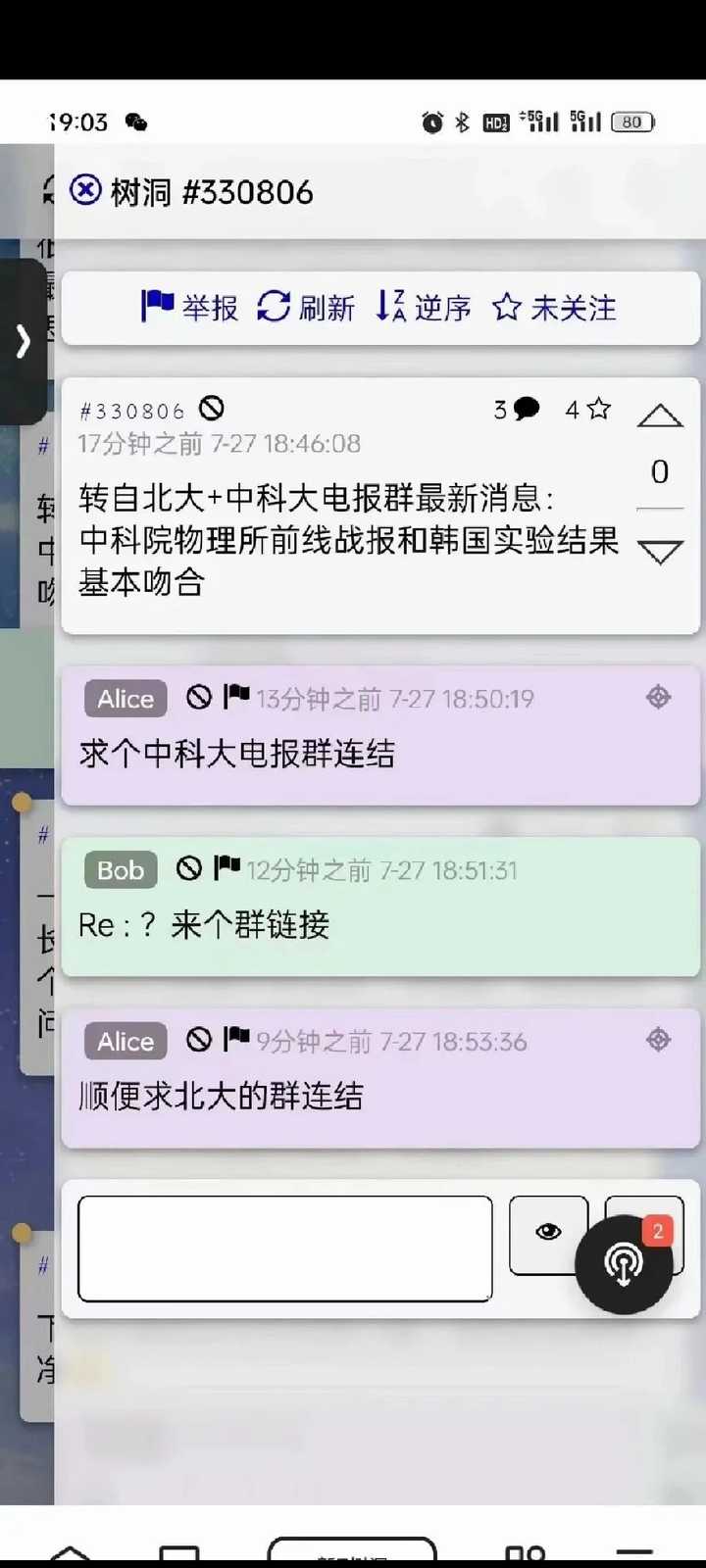Locate icon on Alice's 18:53:36 comment

(x=659, y=1040)
